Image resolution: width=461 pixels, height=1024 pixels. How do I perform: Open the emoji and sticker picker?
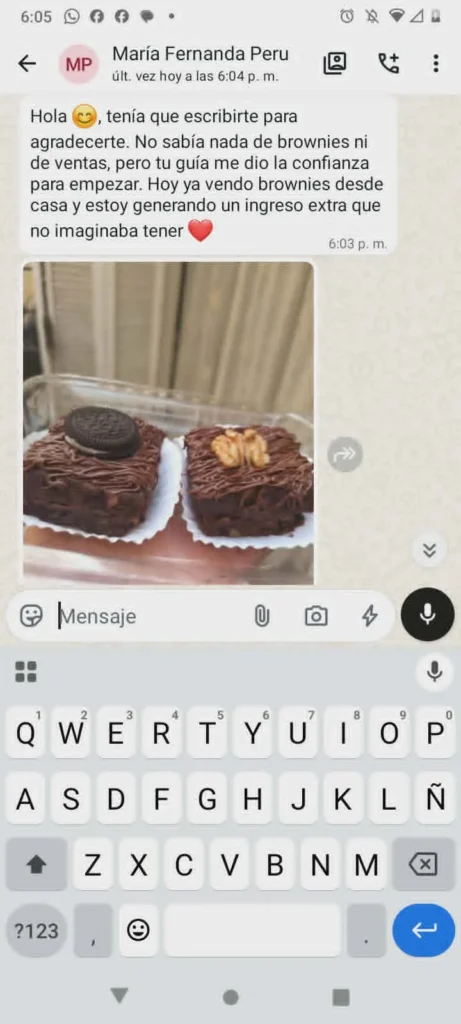click(31, 615)
